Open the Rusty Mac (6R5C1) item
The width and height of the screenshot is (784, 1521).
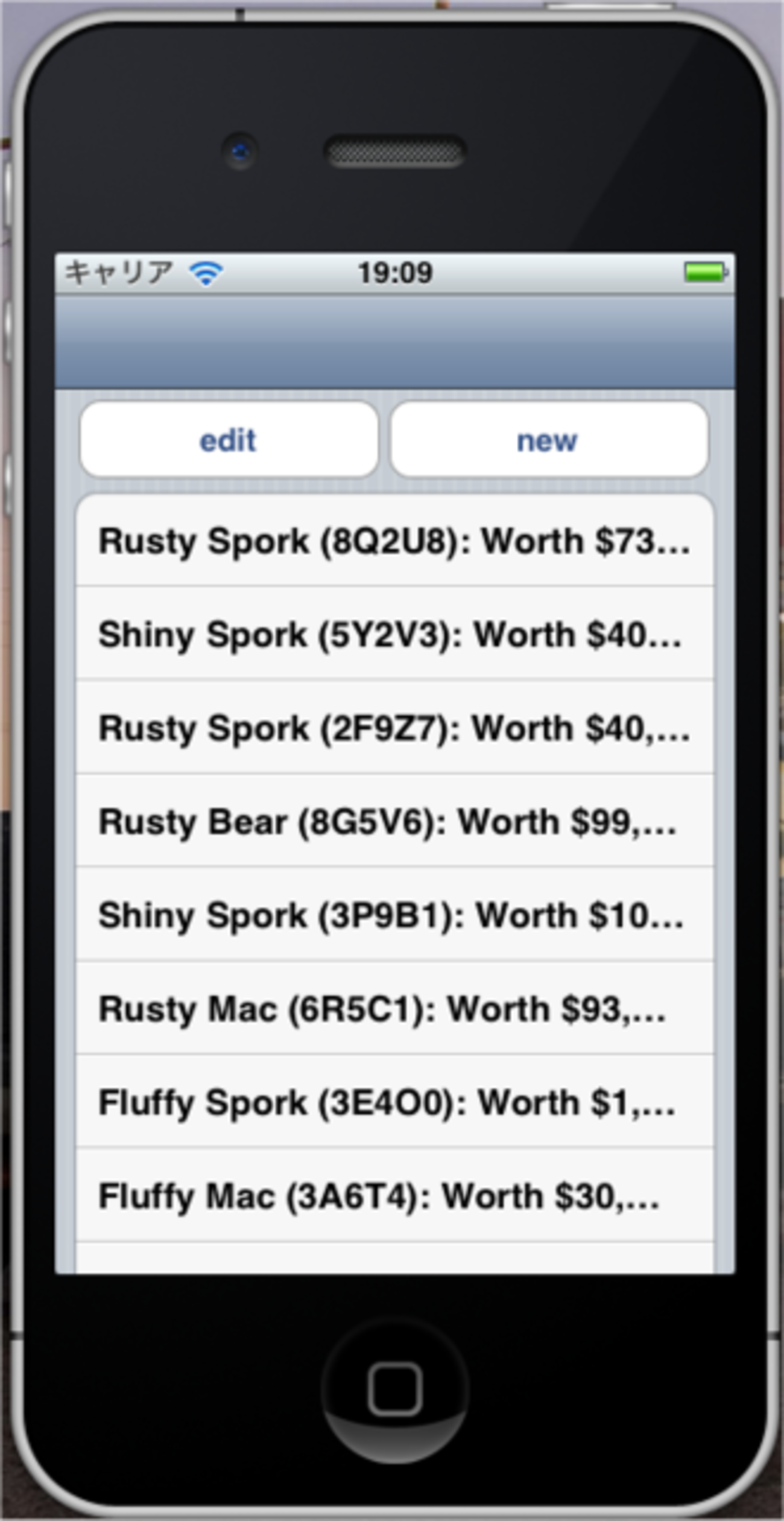tap(394, 1008)
